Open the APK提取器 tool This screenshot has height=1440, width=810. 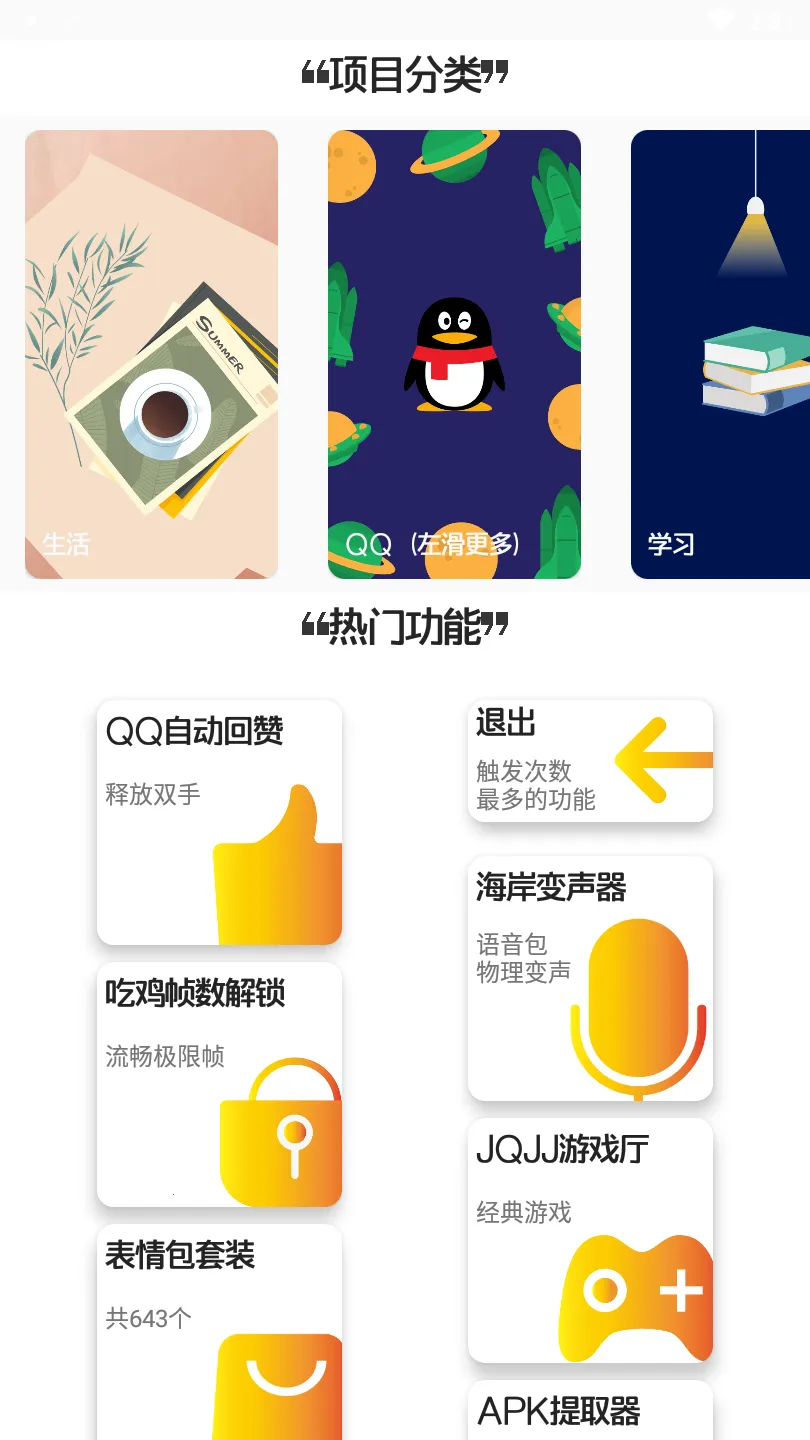(590, 1411)
